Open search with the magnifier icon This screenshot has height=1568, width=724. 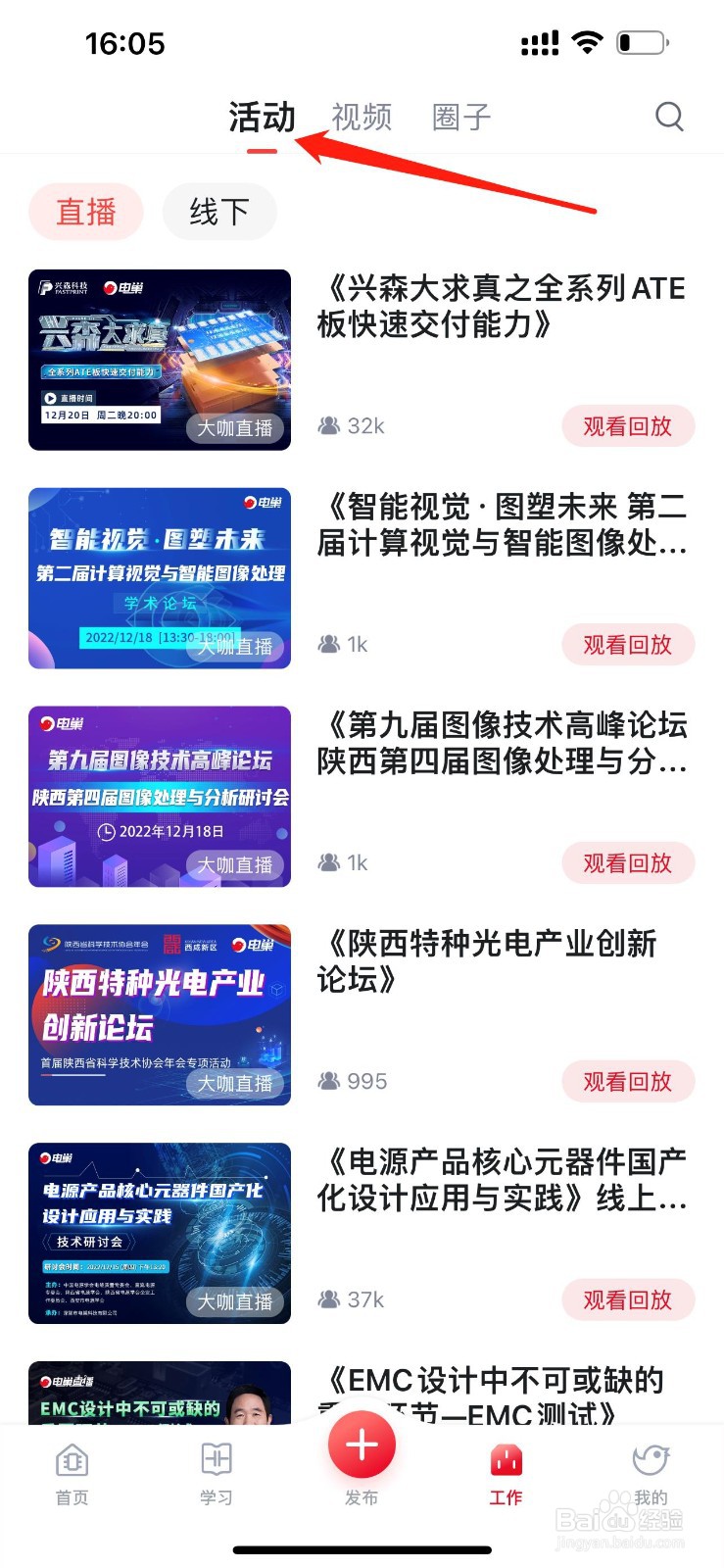(669, 116)
